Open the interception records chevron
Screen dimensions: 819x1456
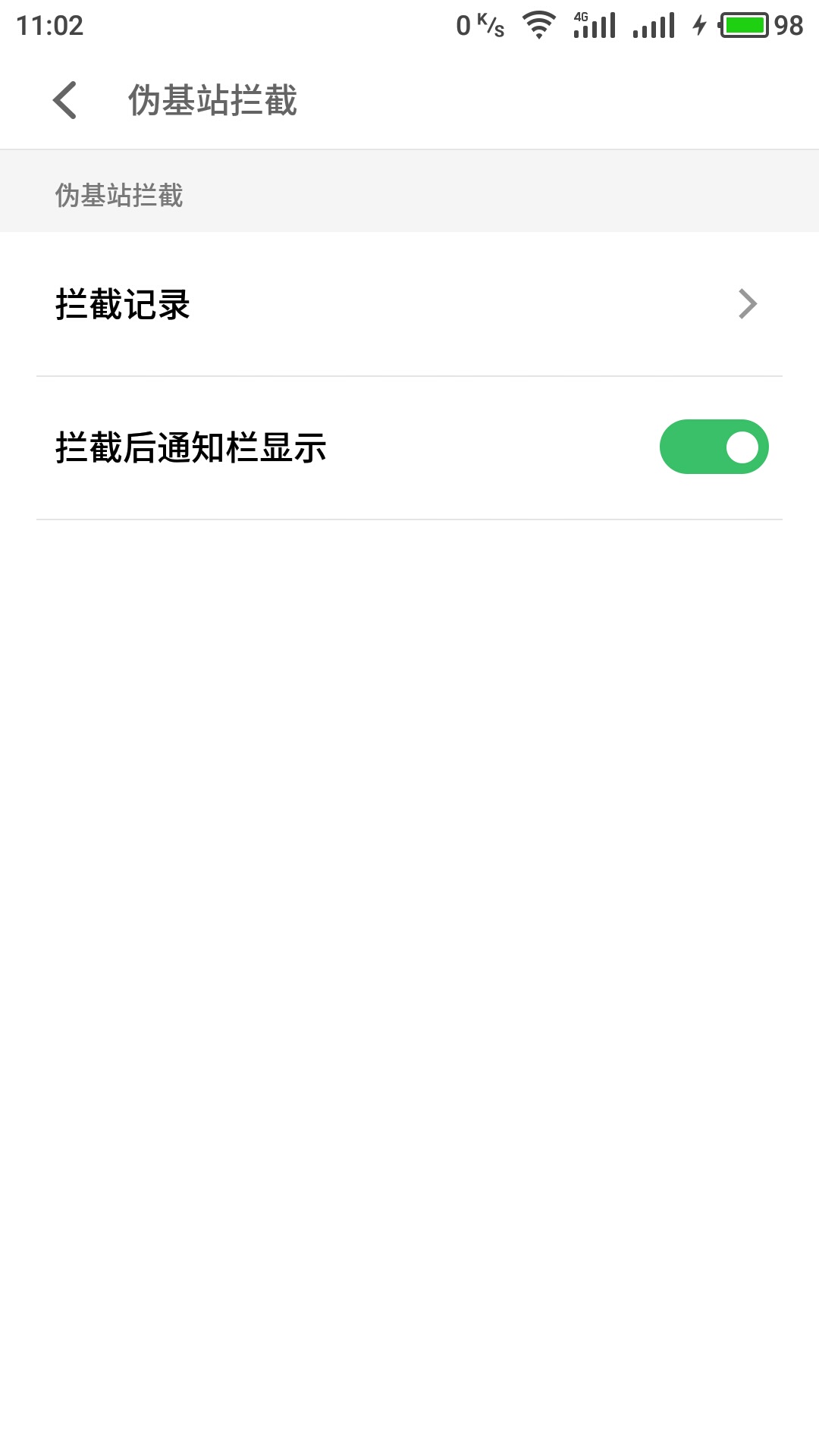pos(749,303)
